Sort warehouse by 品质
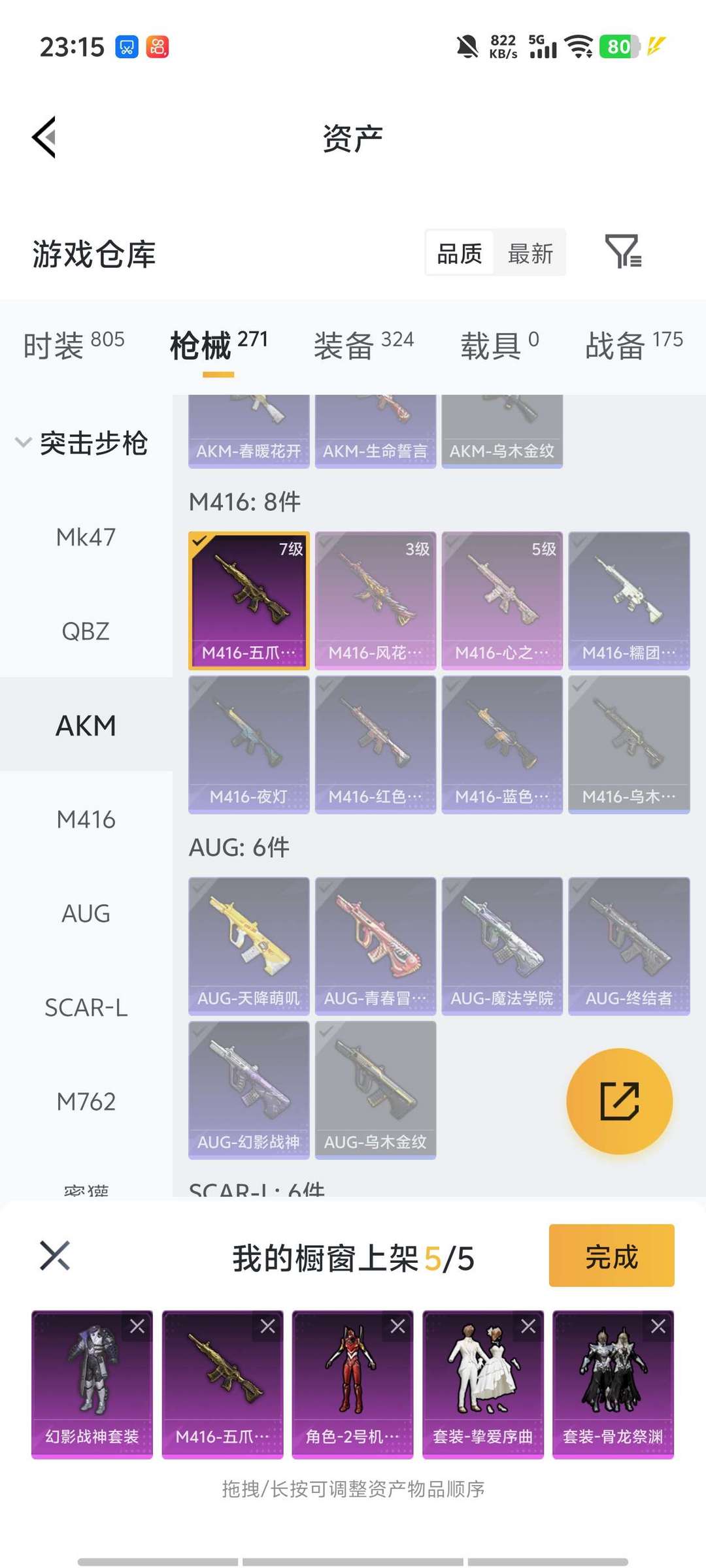706x1568 pixels. (460, 253)
